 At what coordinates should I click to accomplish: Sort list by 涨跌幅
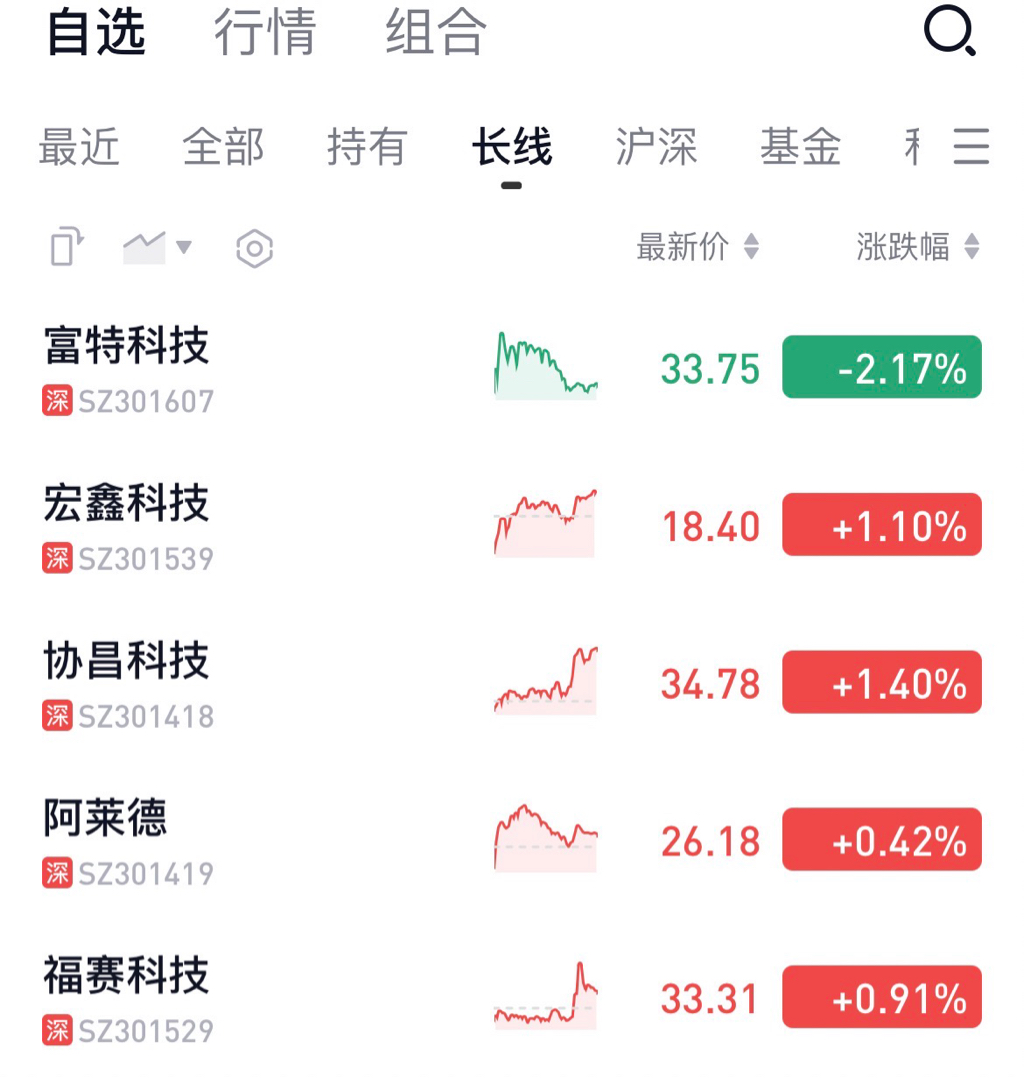pyautogui.click(x=917, y=247)
